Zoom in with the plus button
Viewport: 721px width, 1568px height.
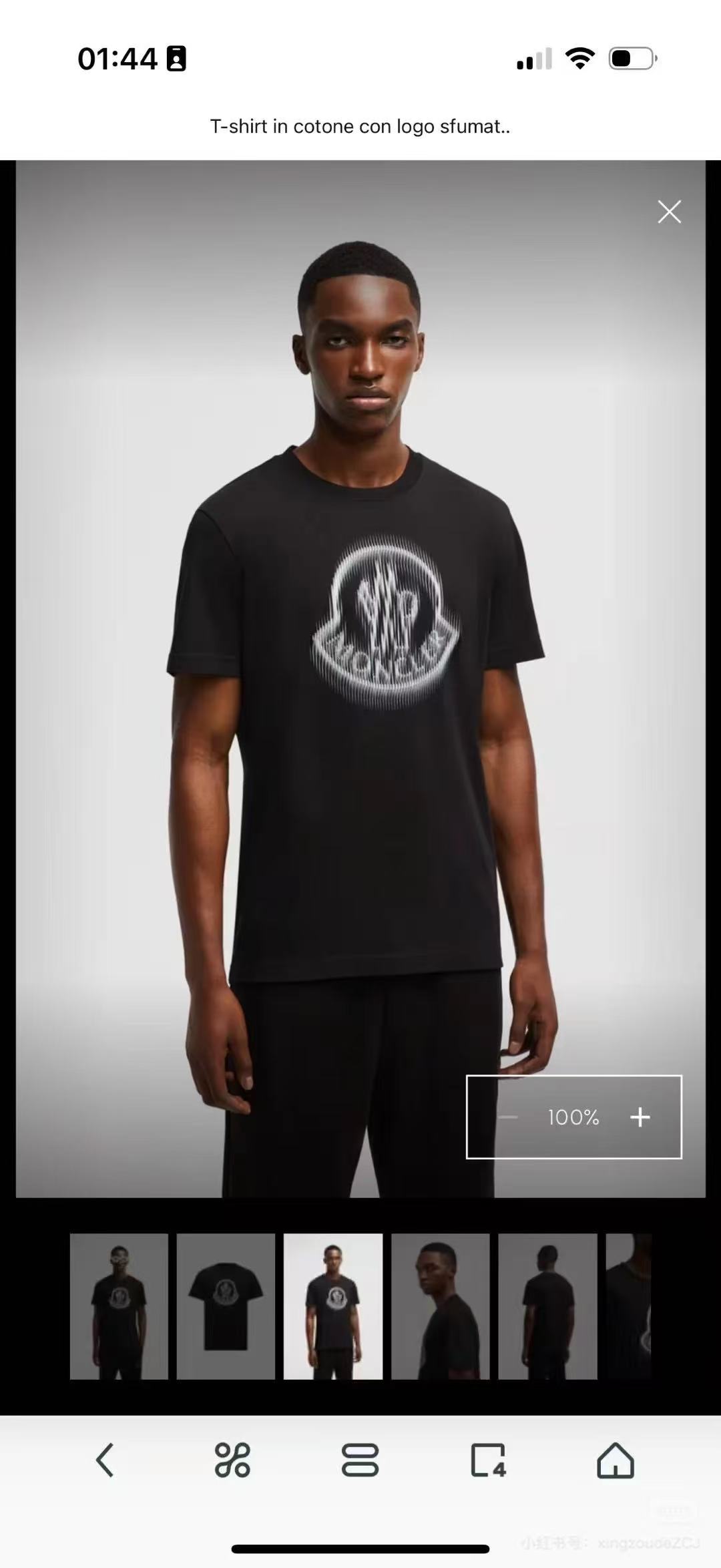point(640,1117)
